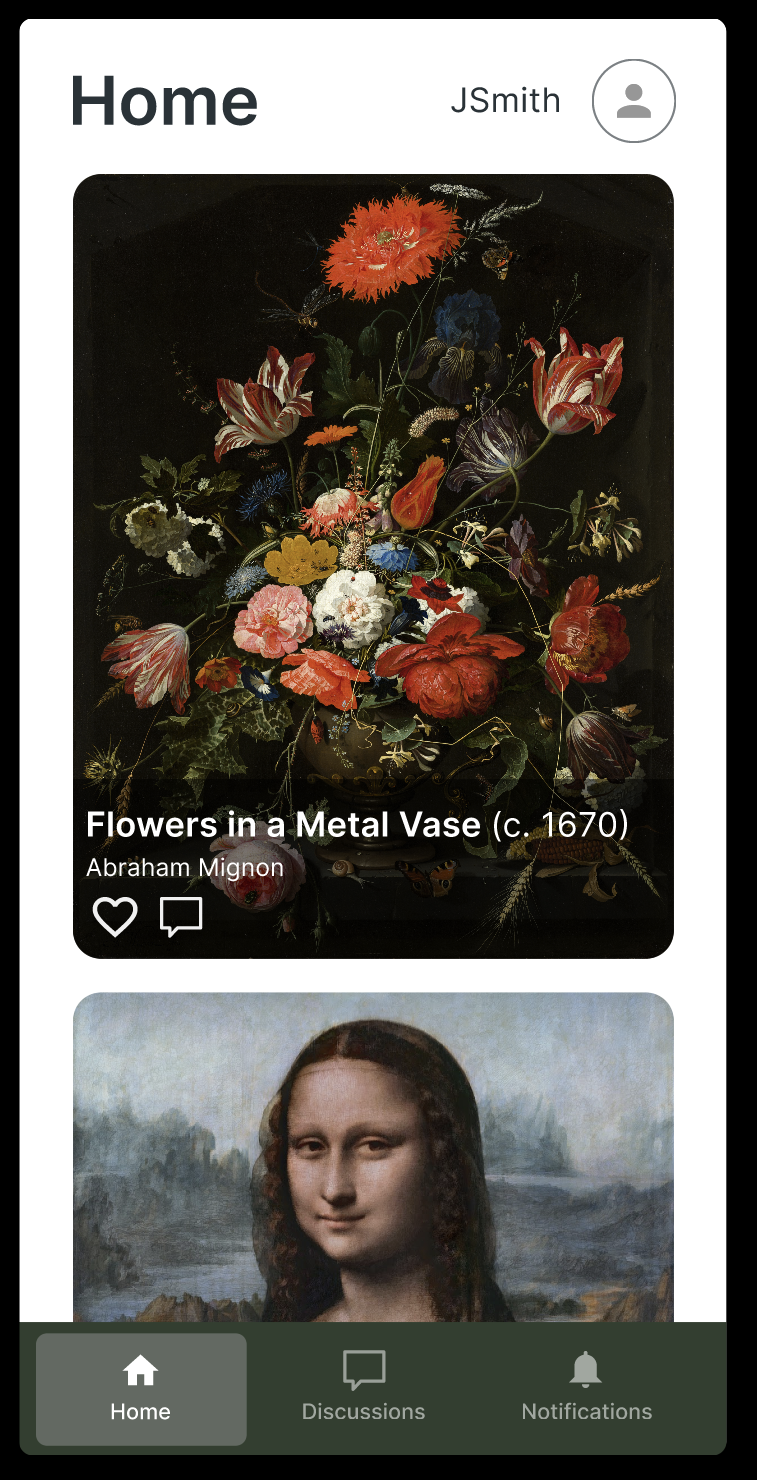The width and height of the screenshot is (757, 1480).
Task: Select the Home tab
Action: coord(141,1389)
